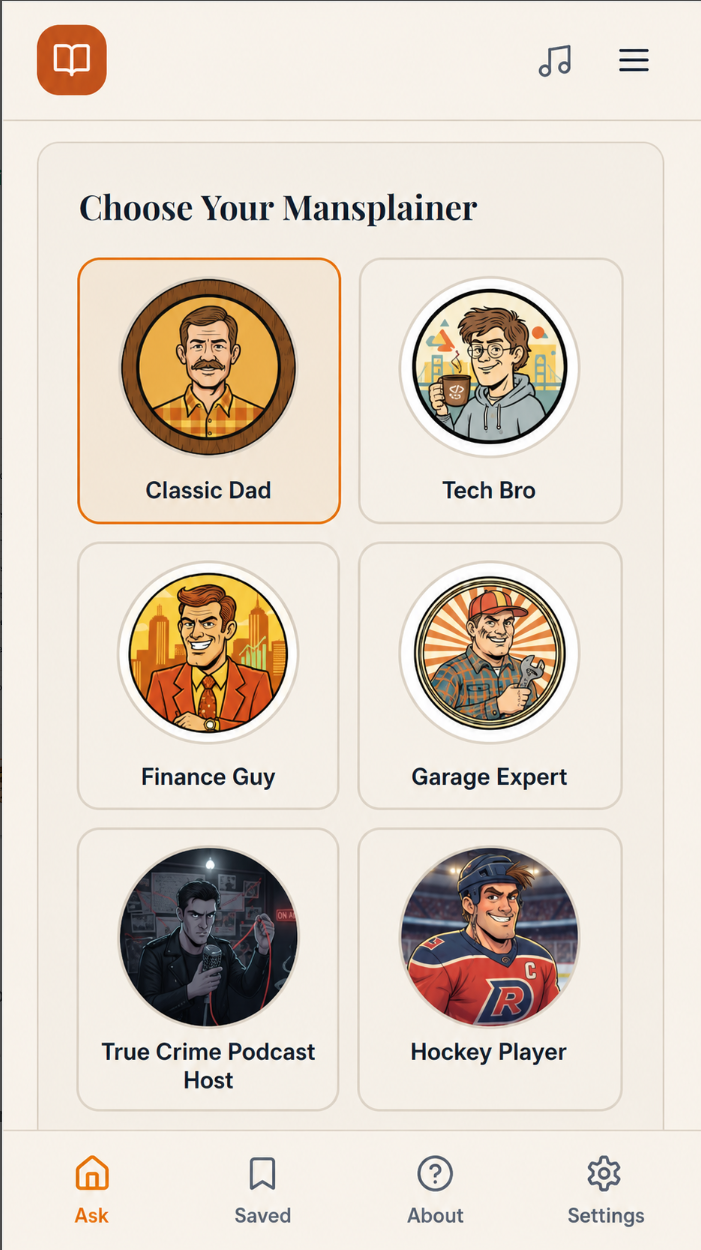Open the hamburger menu
701x1250 pixels.
click(634, 60)
